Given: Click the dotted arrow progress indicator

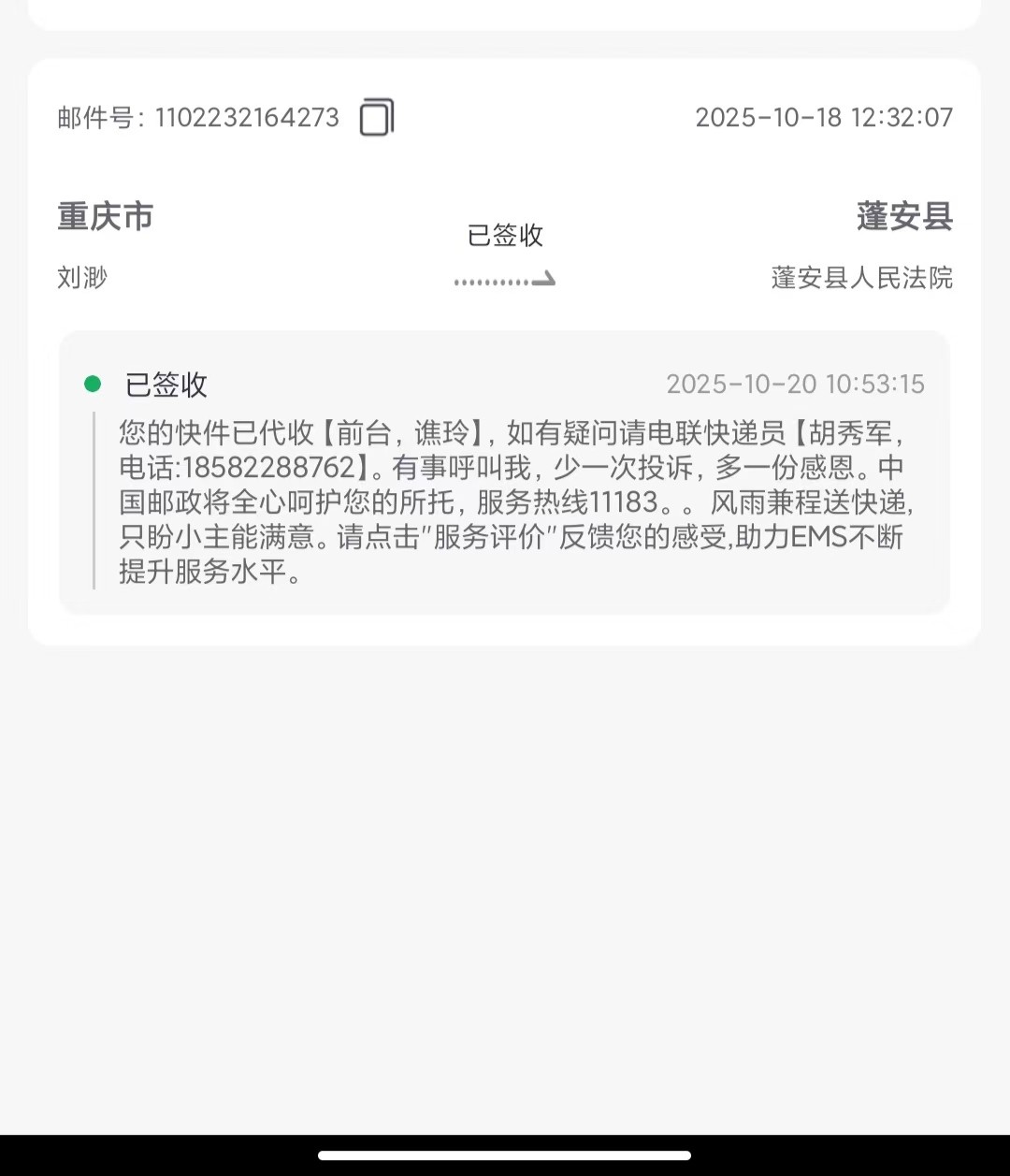Looking at the screenshot, I should pyautogui.click(x=505, y=279).
